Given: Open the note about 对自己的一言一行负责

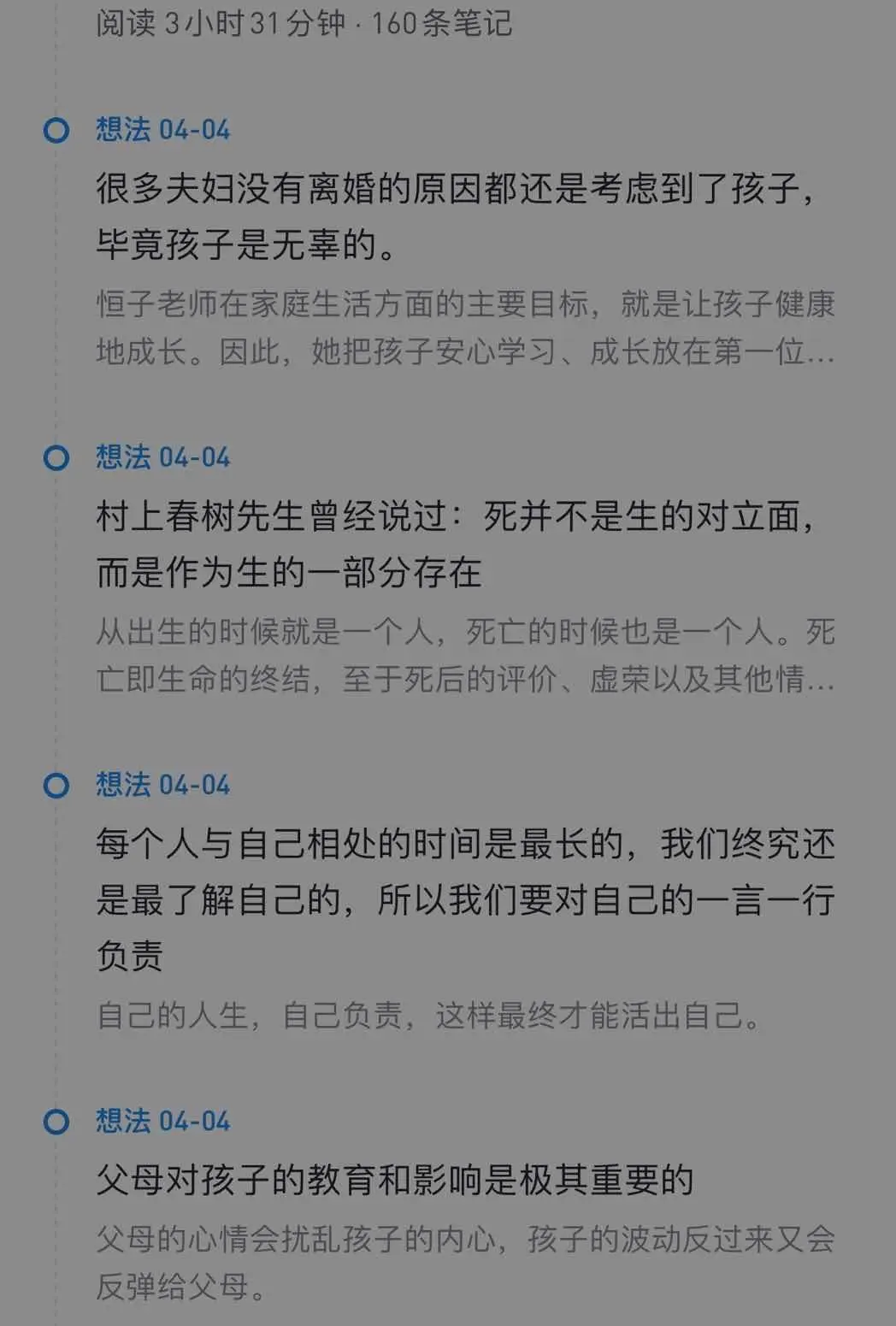Looking at the screenshot, I should [464, 899].
